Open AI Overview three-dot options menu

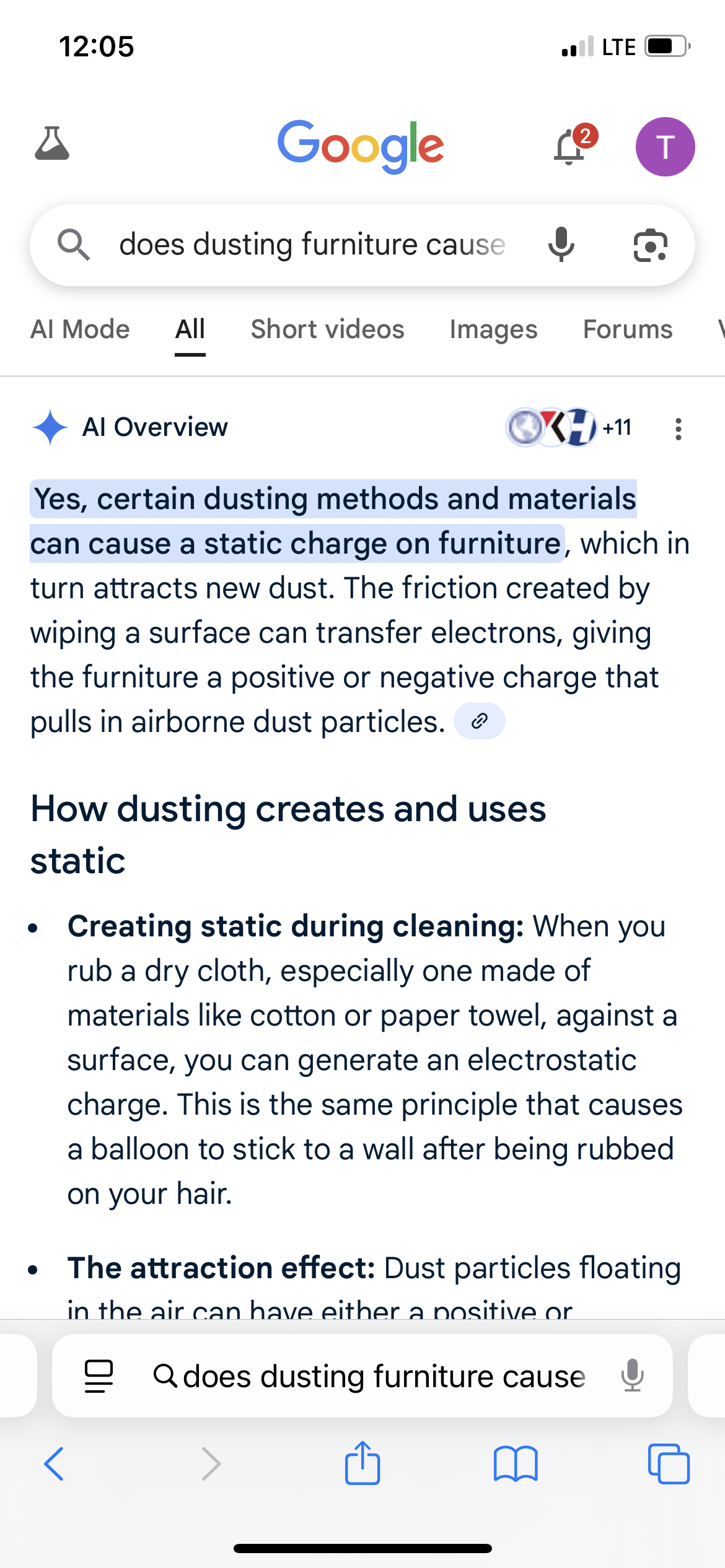click(x=679, y=429)
